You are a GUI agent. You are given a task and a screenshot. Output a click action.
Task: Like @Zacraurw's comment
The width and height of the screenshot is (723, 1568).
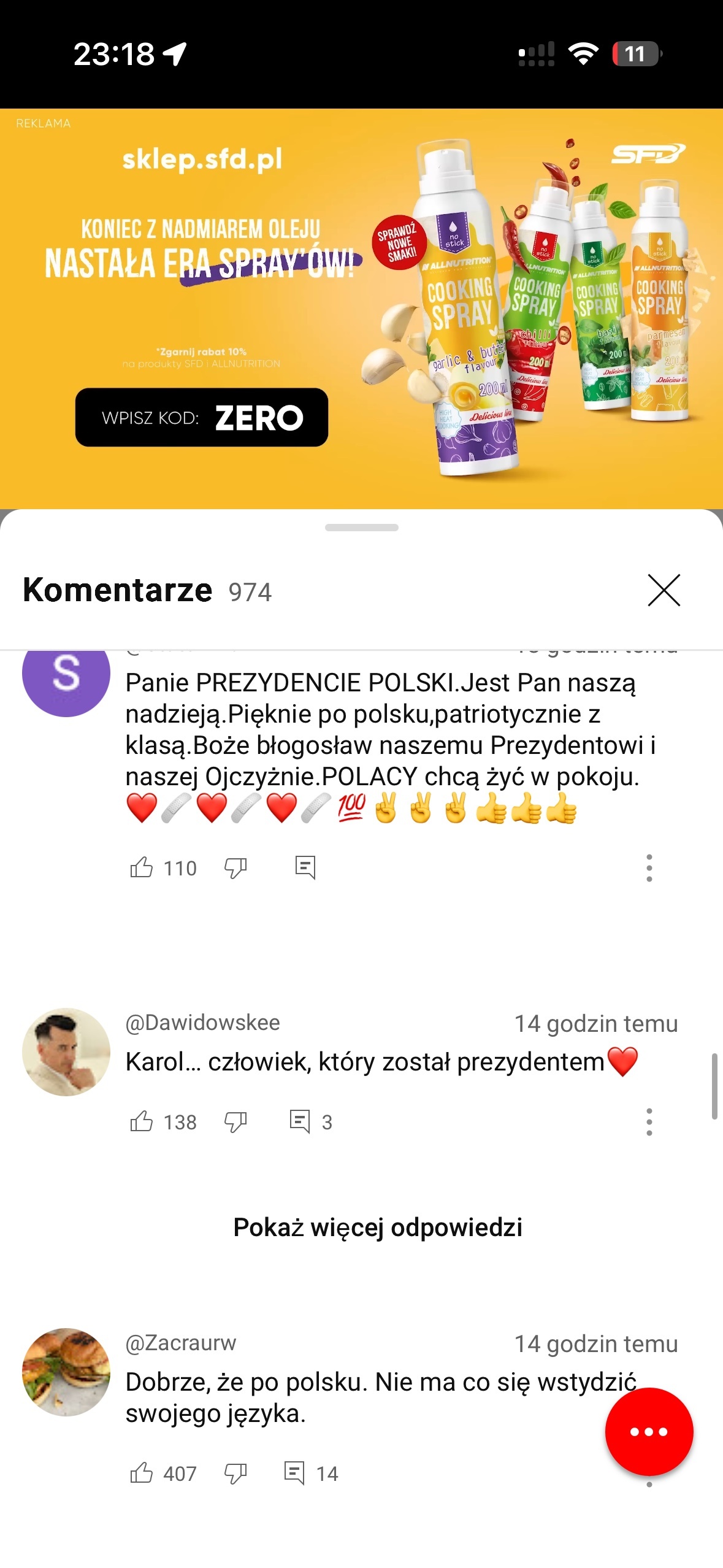point(142,1473)
